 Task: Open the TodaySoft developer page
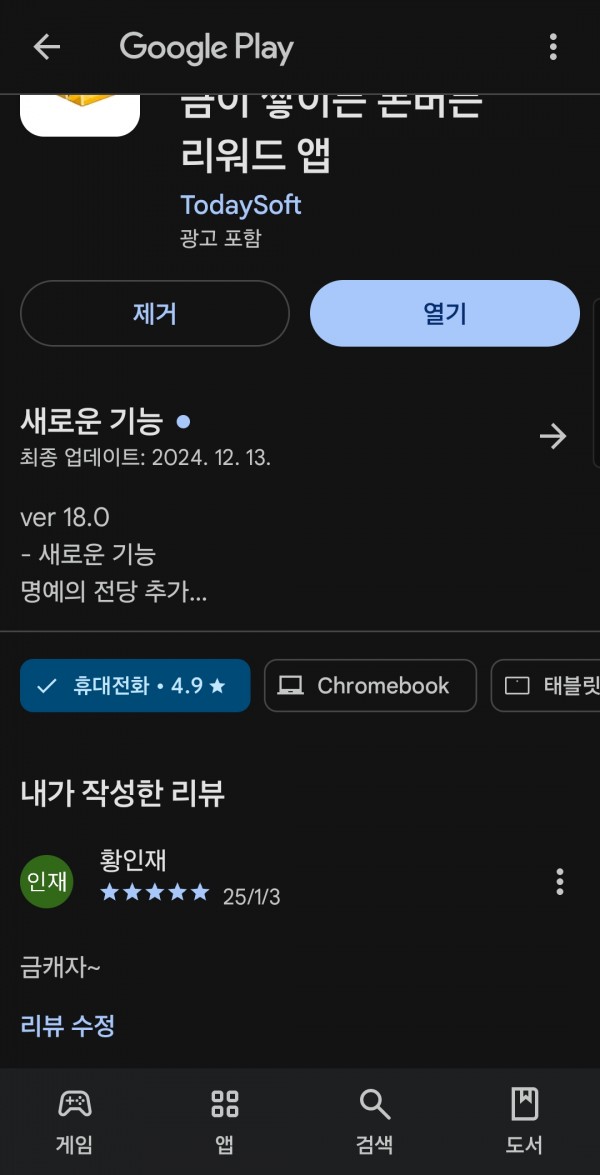(x=240, y=205)
